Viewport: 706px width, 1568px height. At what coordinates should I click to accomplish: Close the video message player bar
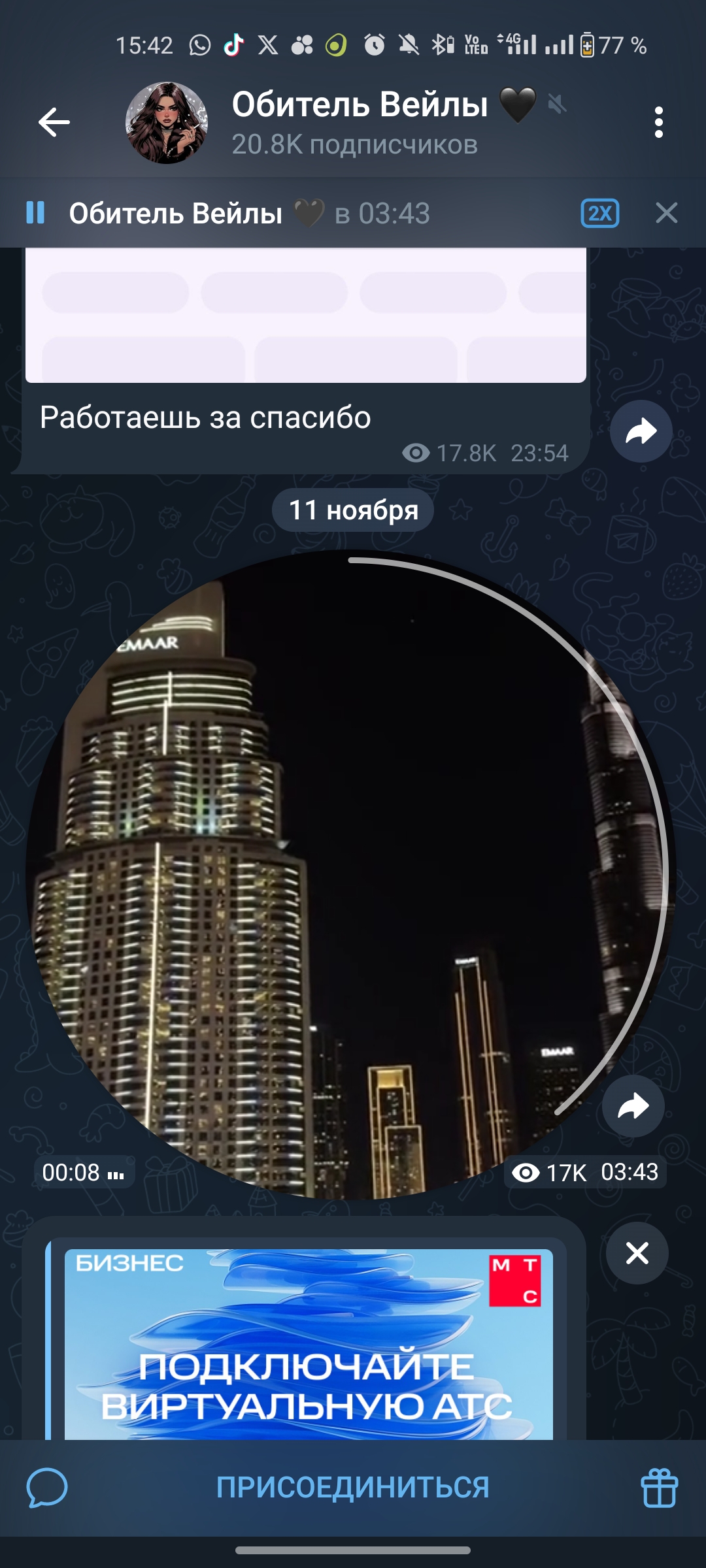point(666,213)
